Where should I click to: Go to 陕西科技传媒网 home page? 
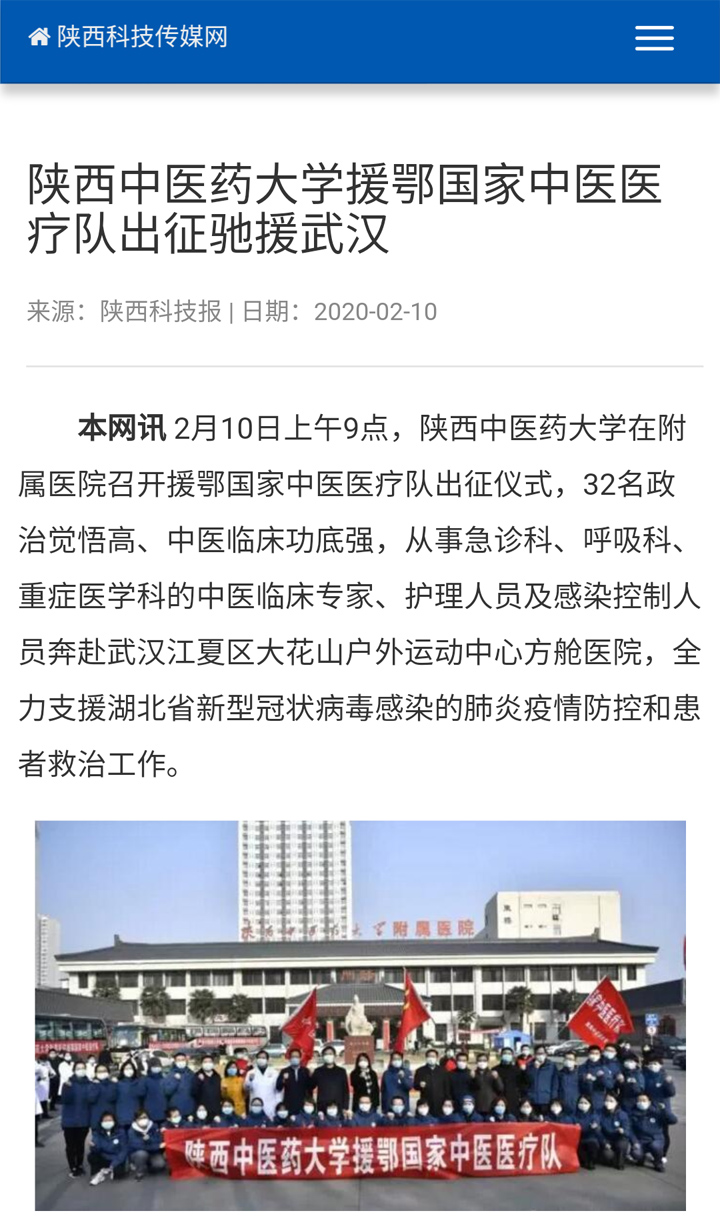pos(129,37)
